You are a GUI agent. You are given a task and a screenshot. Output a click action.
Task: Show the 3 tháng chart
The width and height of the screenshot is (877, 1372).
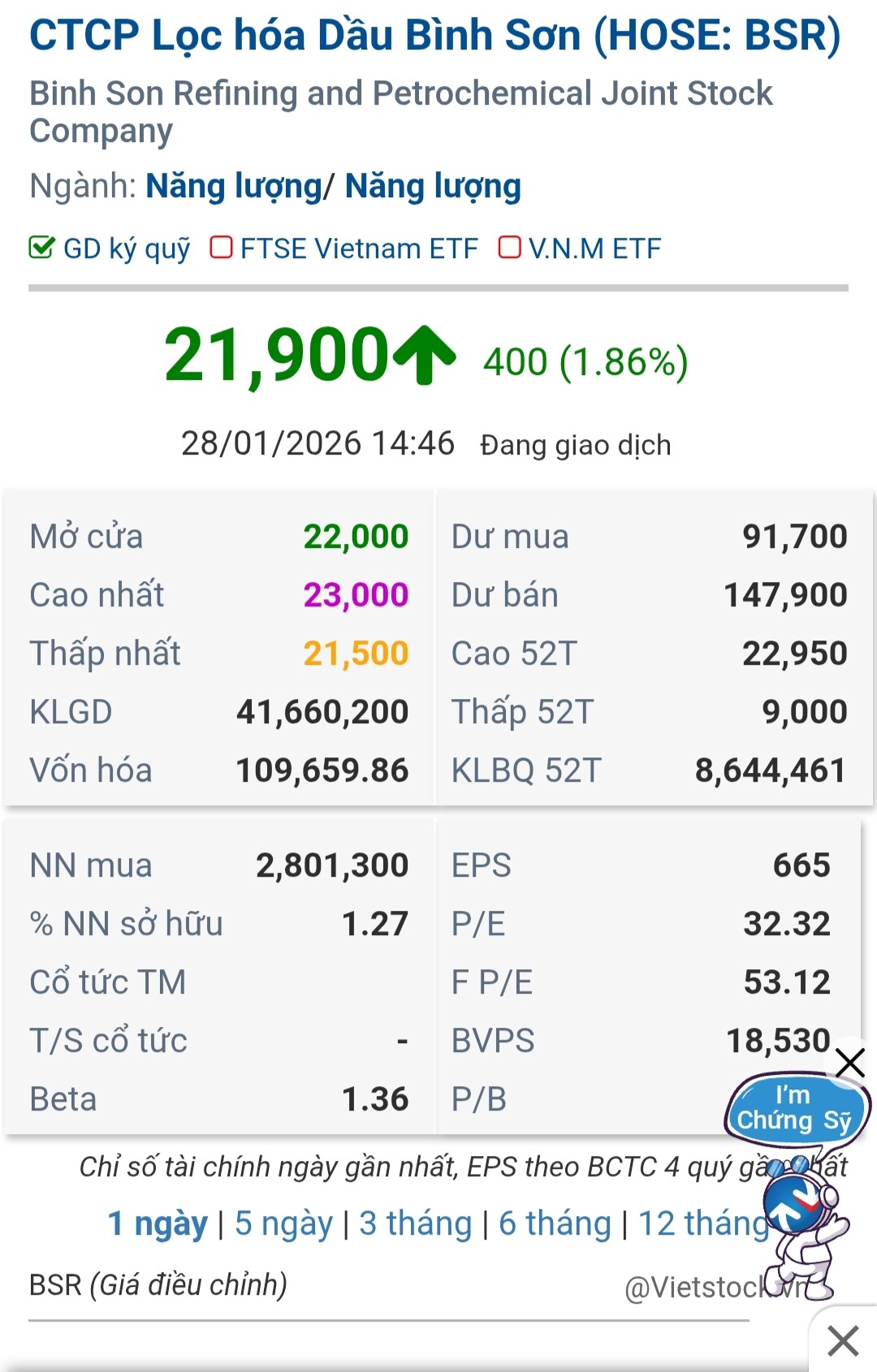pos(415,1223)
